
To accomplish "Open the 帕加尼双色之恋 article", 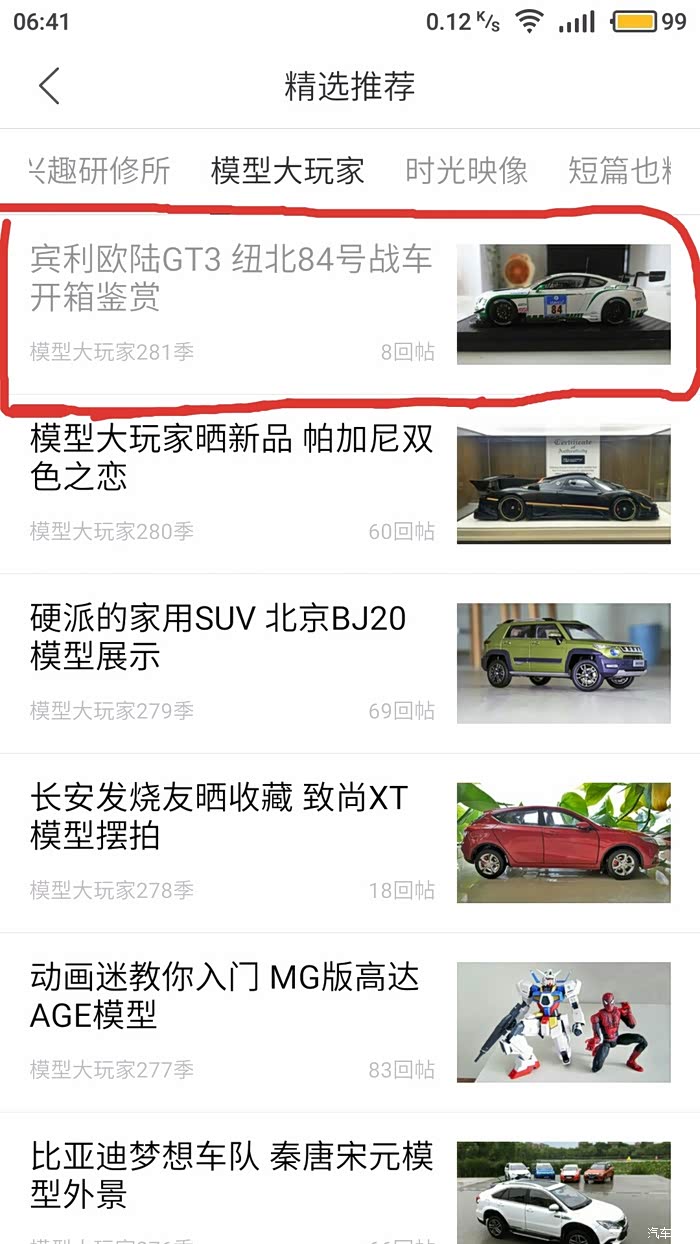I will (x=231, y=458).
